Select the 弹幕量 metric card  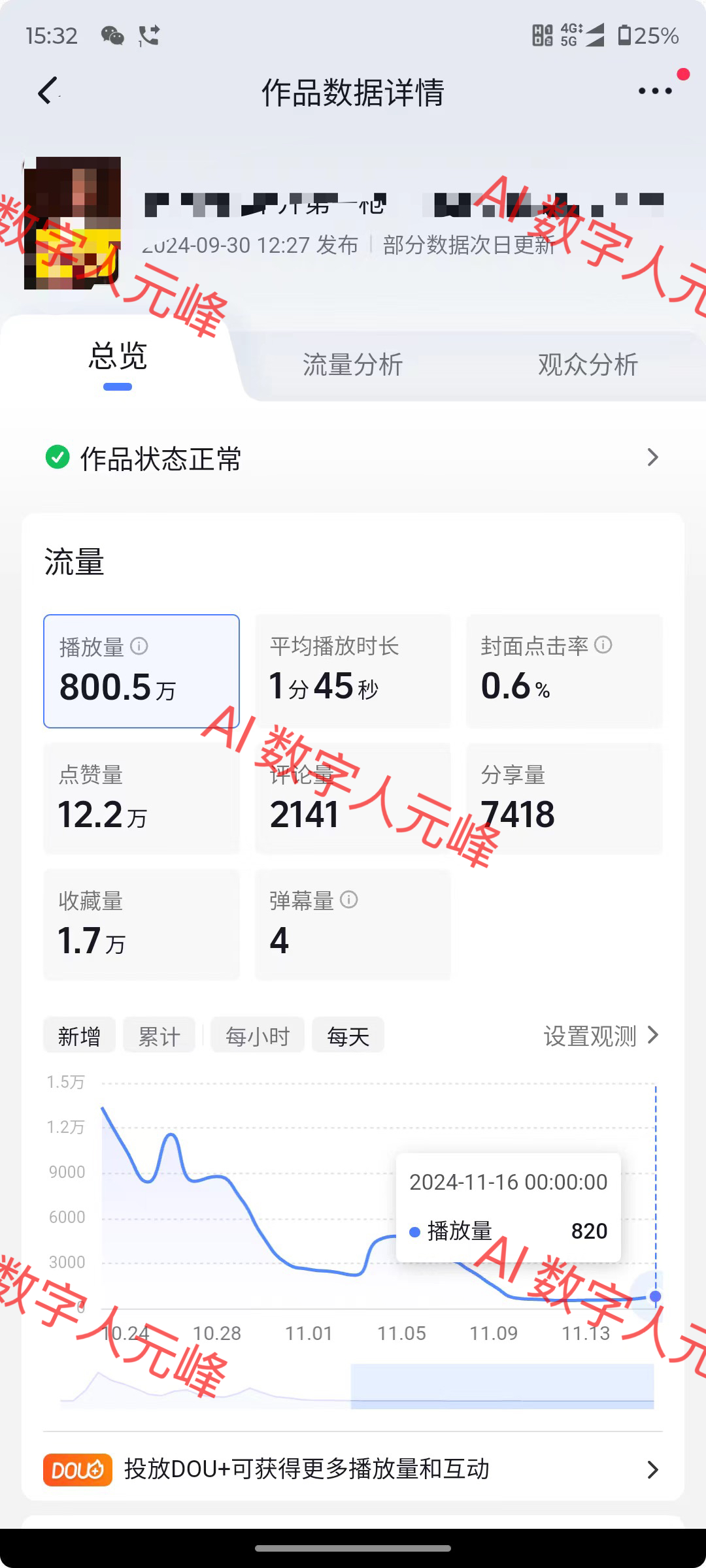click(353, 924)
